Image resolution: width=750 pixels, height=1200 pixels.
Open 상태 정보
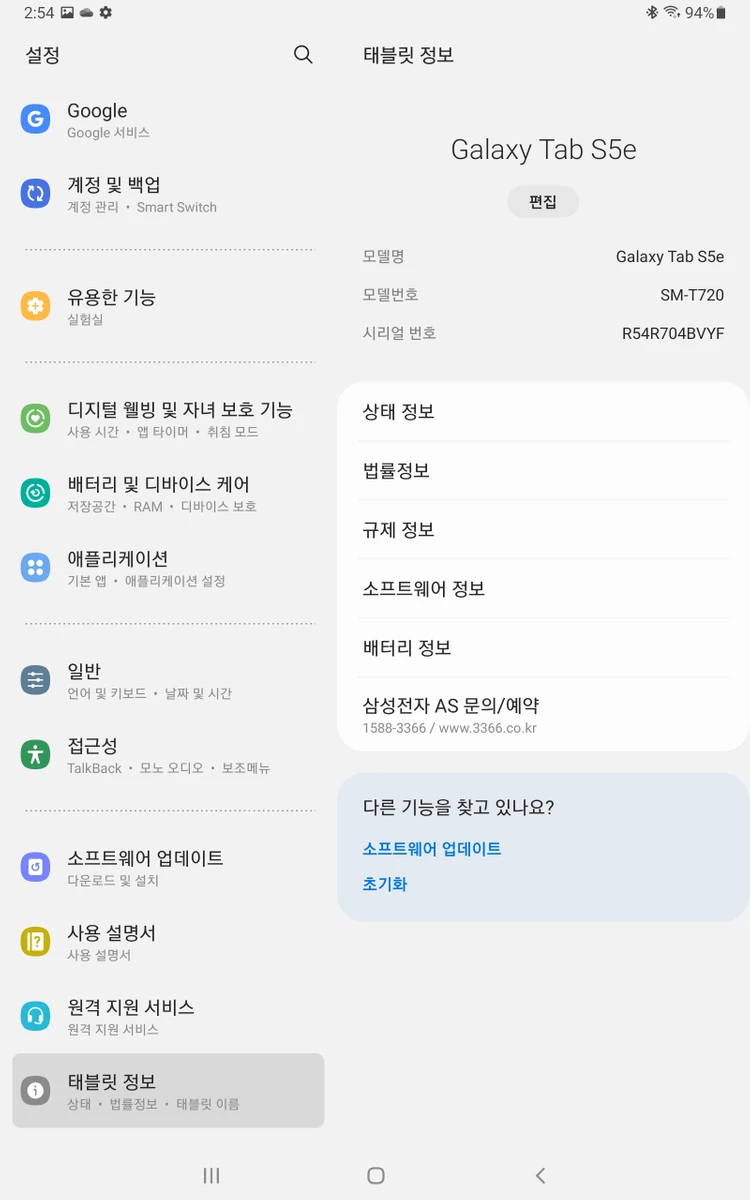pos(543,412)
